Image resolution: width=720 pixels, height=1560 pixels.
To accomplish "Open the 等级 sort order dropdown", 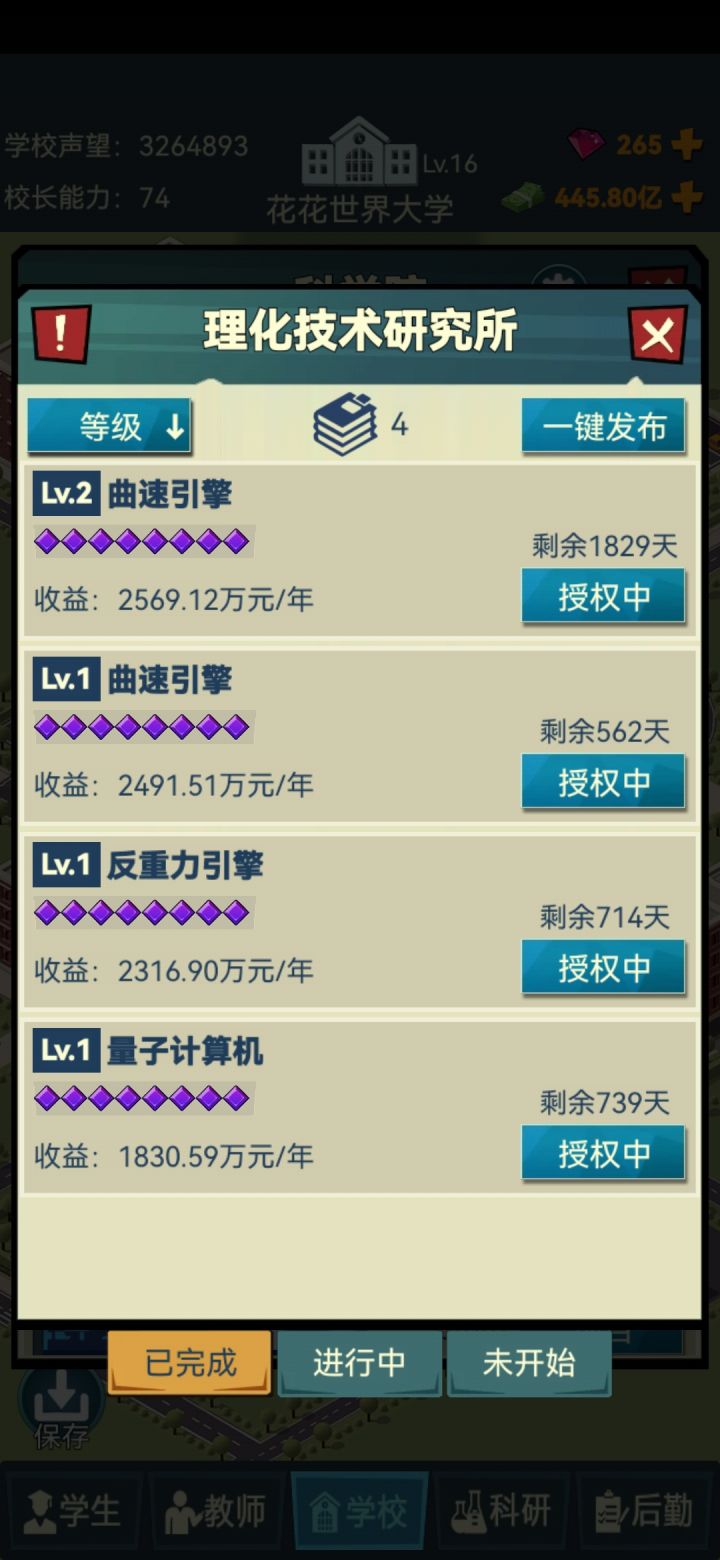I will (x=109, y=425).
